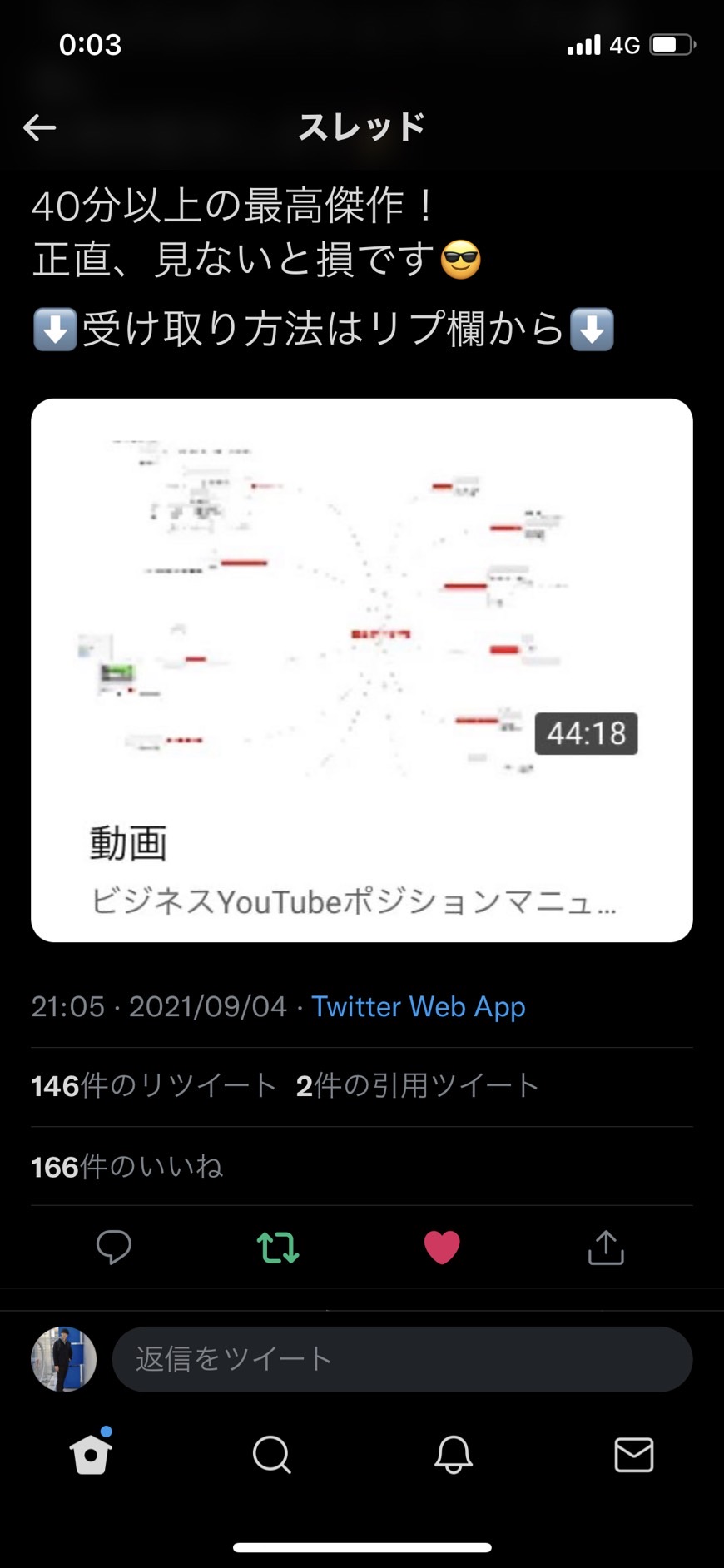
Task: Share this tweet
Action: [606, 1247]
